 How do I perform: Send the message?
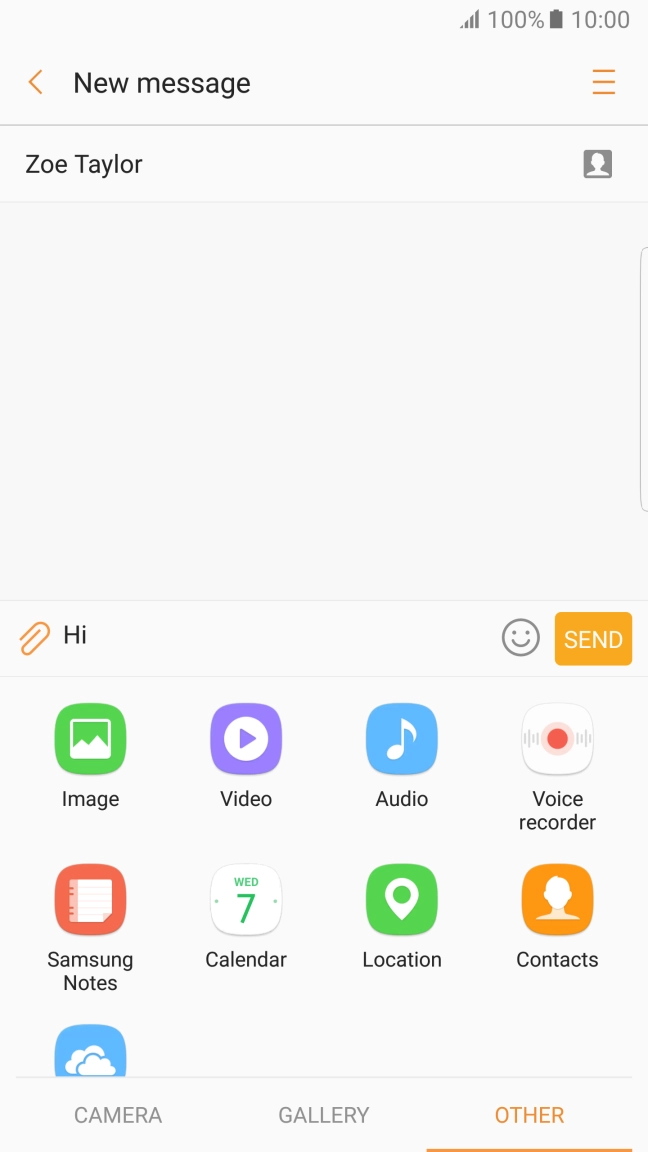593,639
